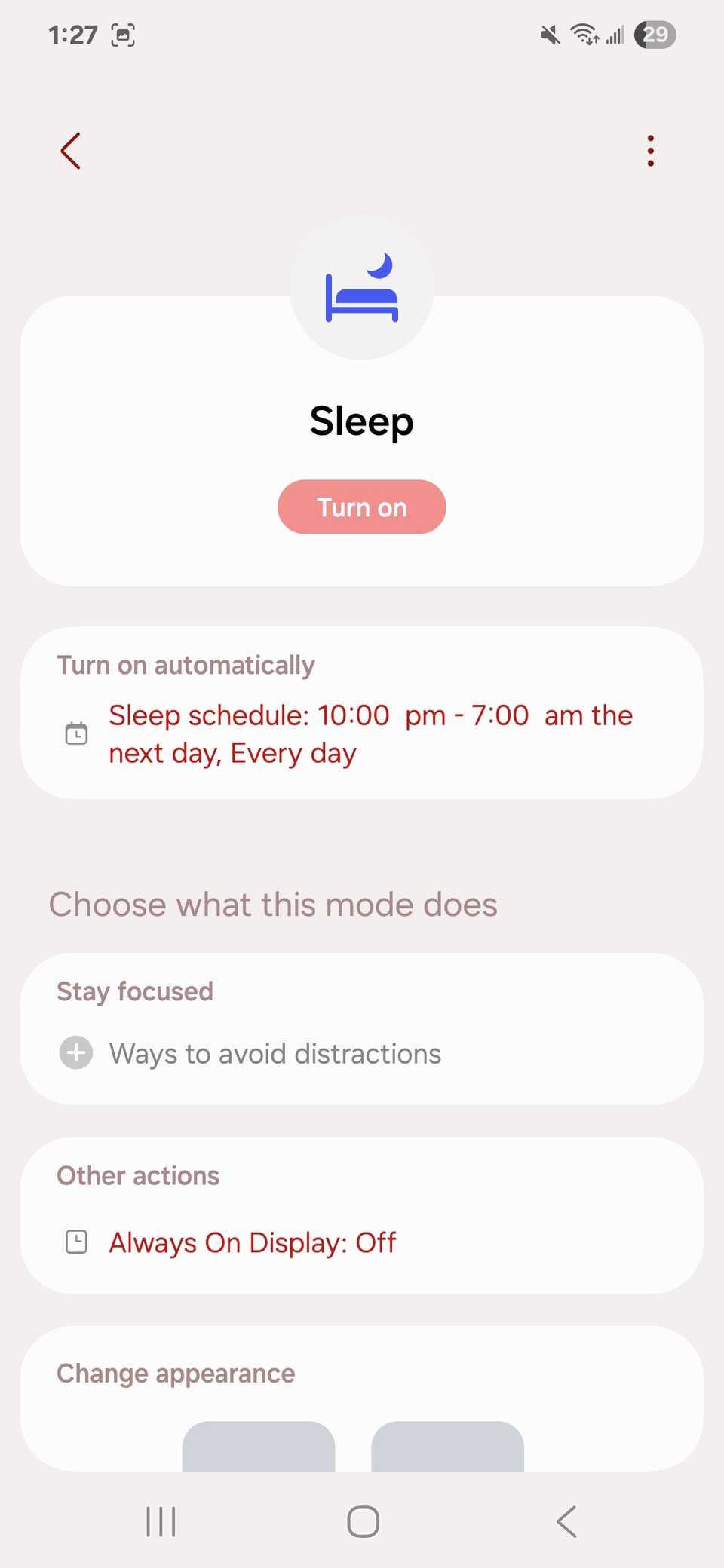Open recent apps
Image resolution: width=724 pixels, height=1568 pixels.
tap(161, 1521)
